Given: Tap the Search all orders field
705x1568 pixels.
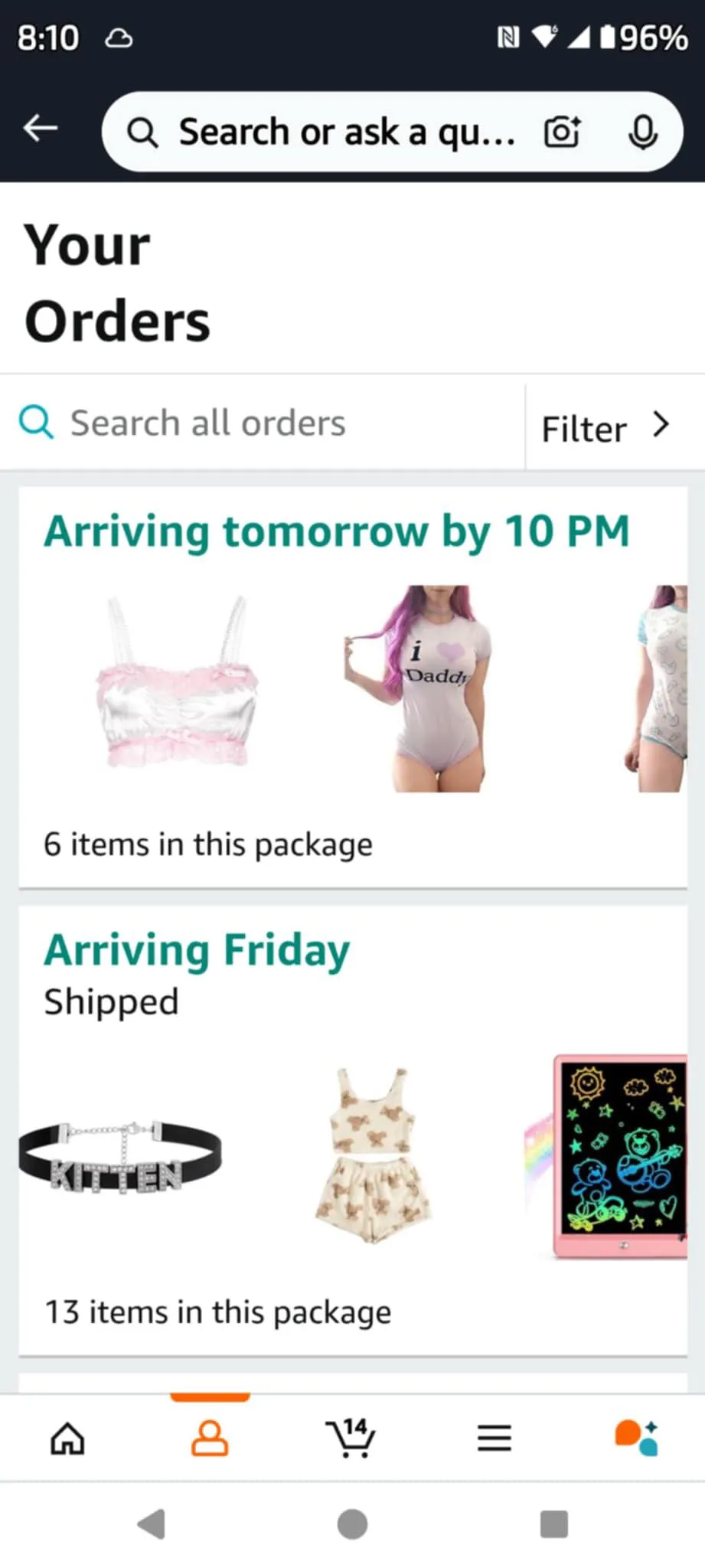Looking at the screenshot, I should click(x=268, y=423).
